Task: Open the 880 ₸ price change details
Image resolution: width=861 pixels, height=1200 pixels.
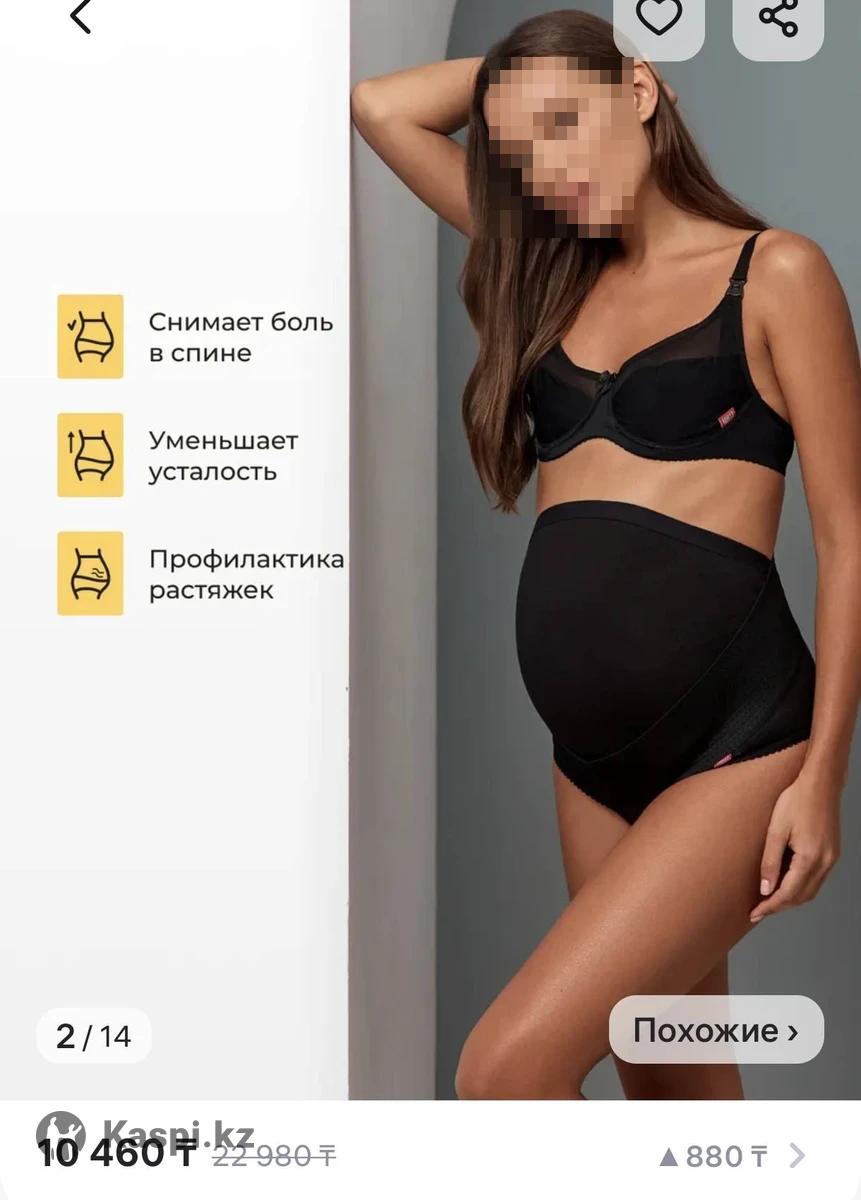Action: pos(732,1157)
